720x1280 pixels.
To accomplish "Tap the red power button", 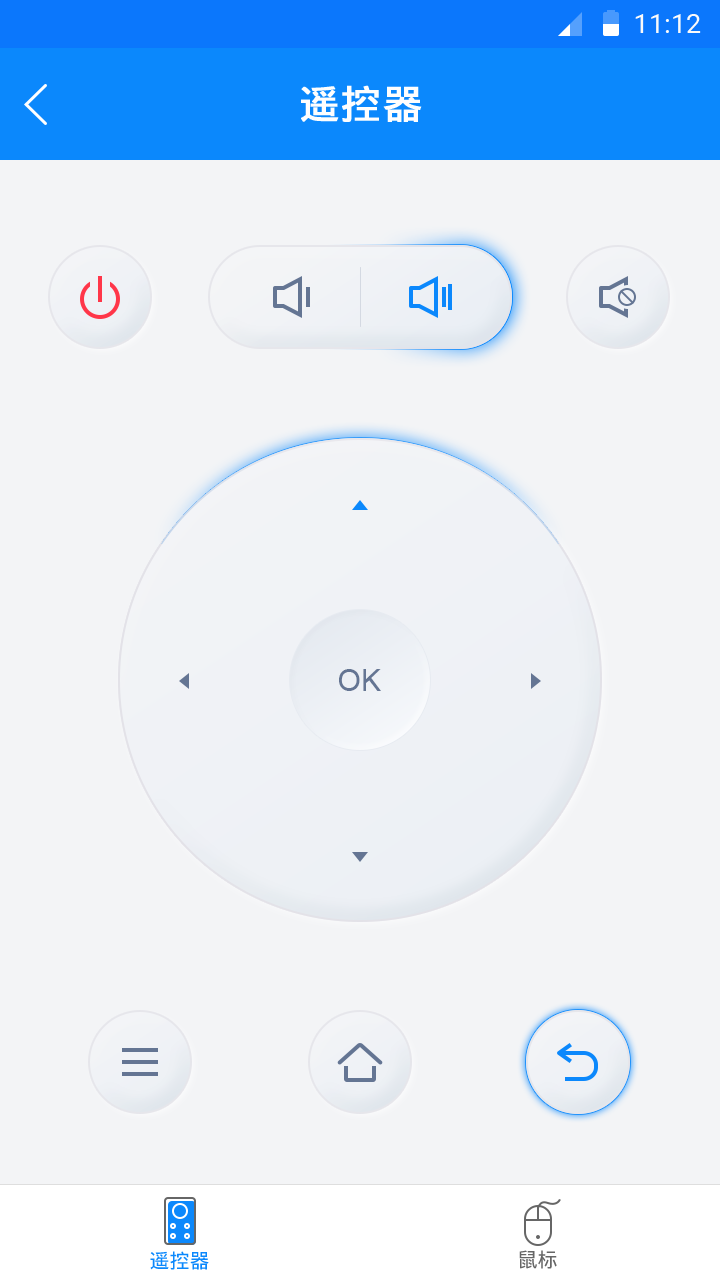I will 100,298.
